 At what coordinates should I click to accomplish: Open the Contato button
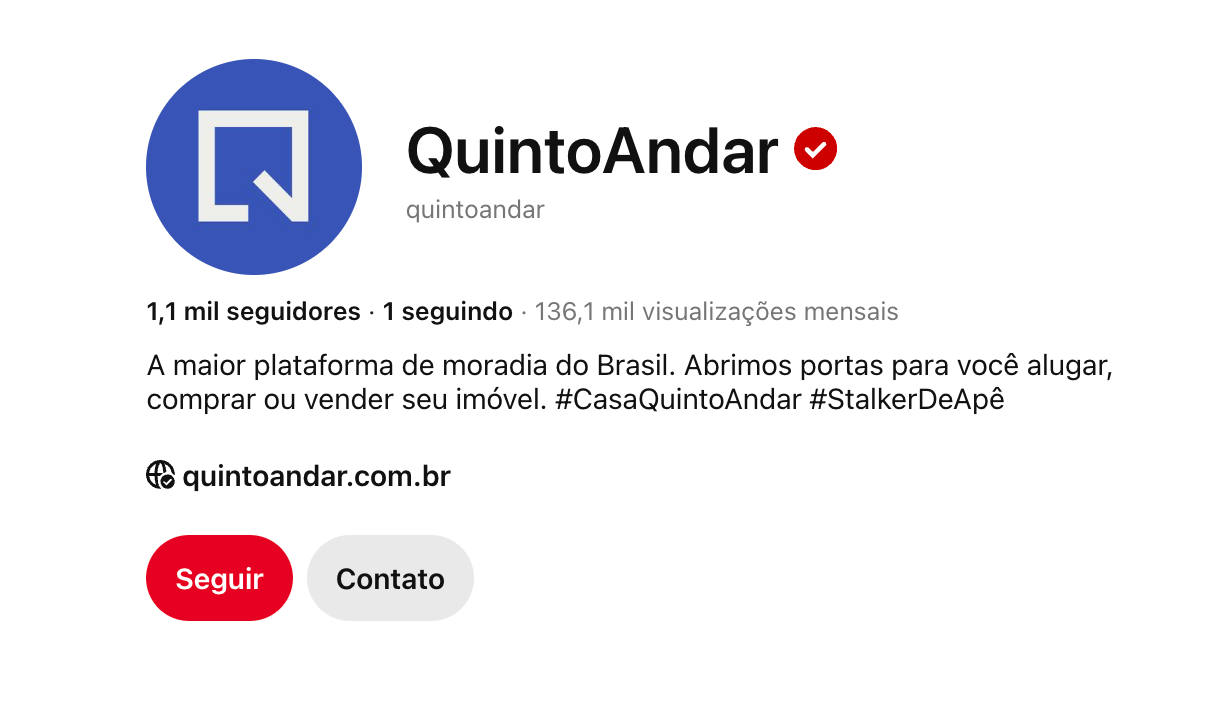390,578
